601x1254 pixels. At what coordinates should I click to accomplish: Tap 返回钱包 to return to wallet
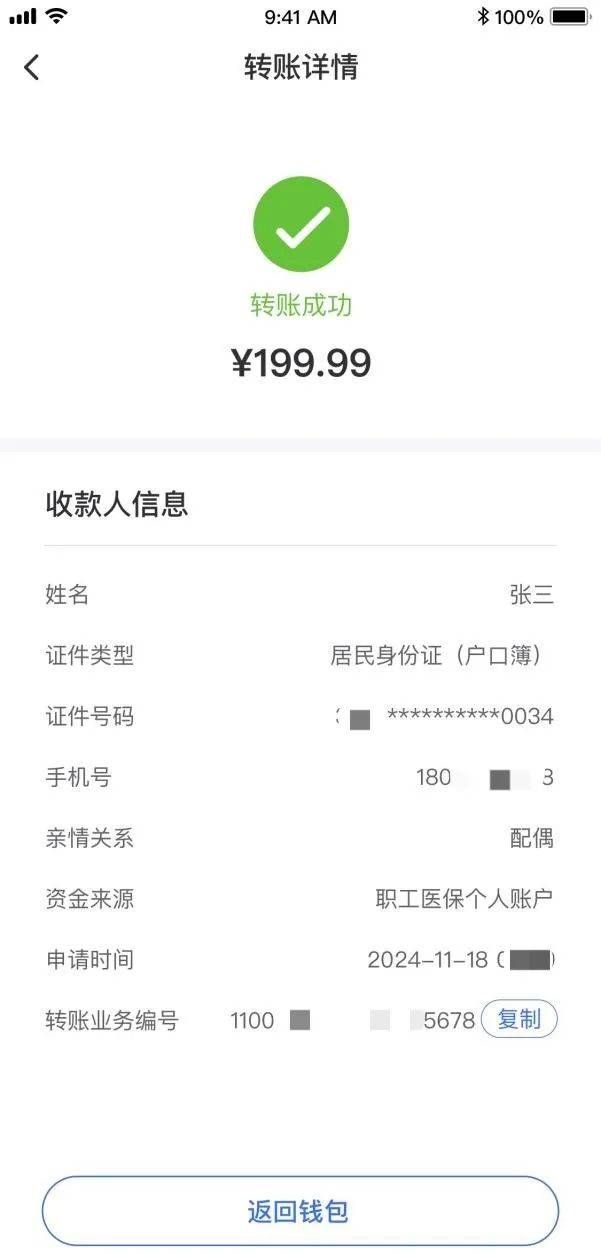coord(299,1211)
